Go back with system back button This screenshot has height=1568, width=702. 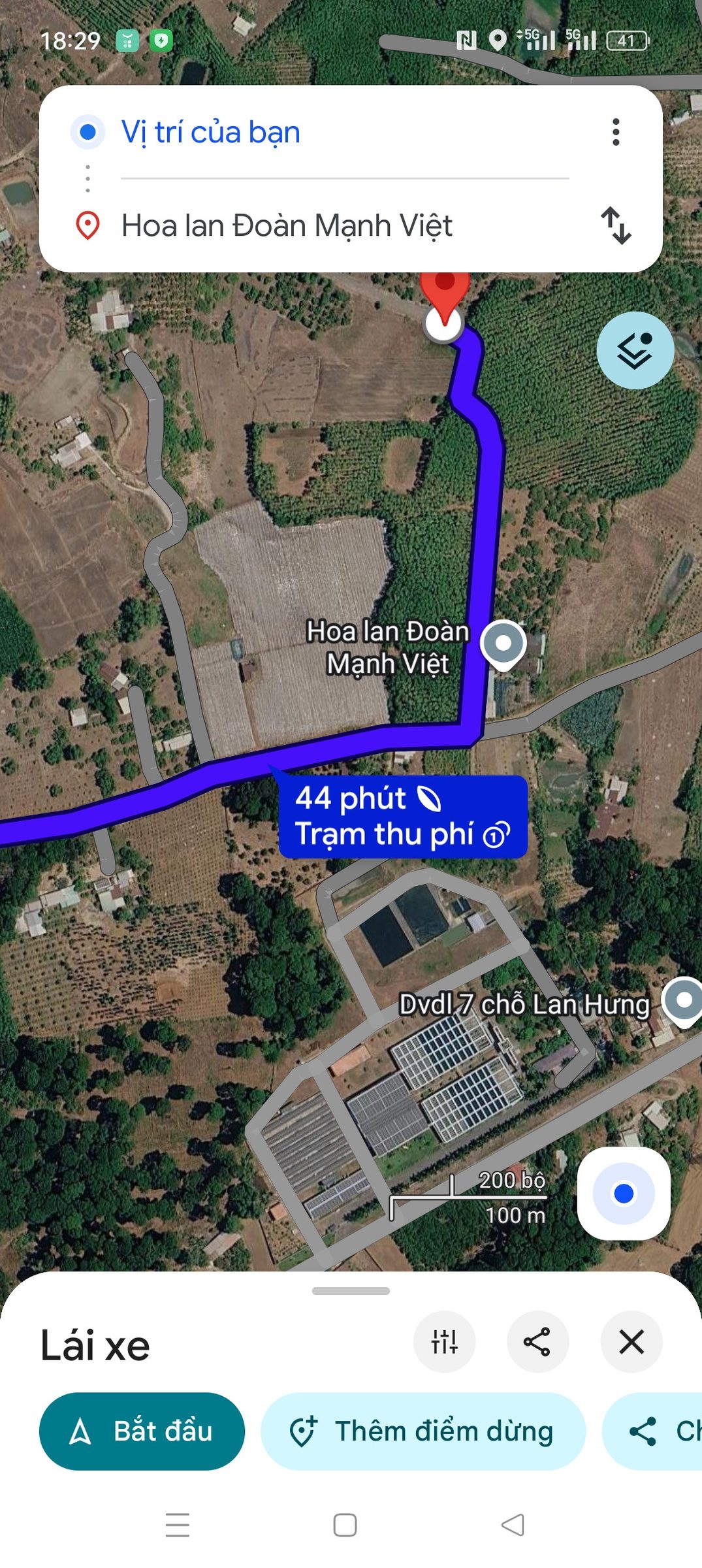(513, 1525)
